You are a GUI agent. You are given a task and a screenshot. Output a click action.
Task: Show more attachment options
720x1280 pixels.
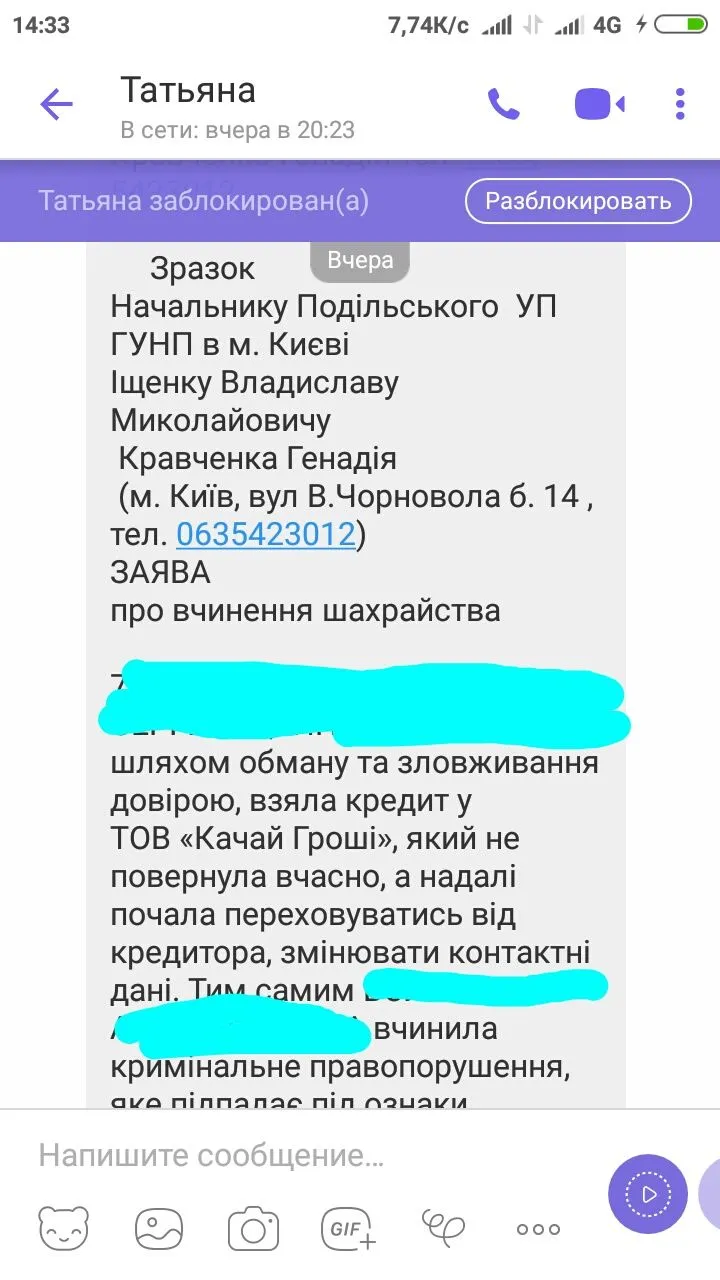pyautogui.click(x=538, y=1230)
